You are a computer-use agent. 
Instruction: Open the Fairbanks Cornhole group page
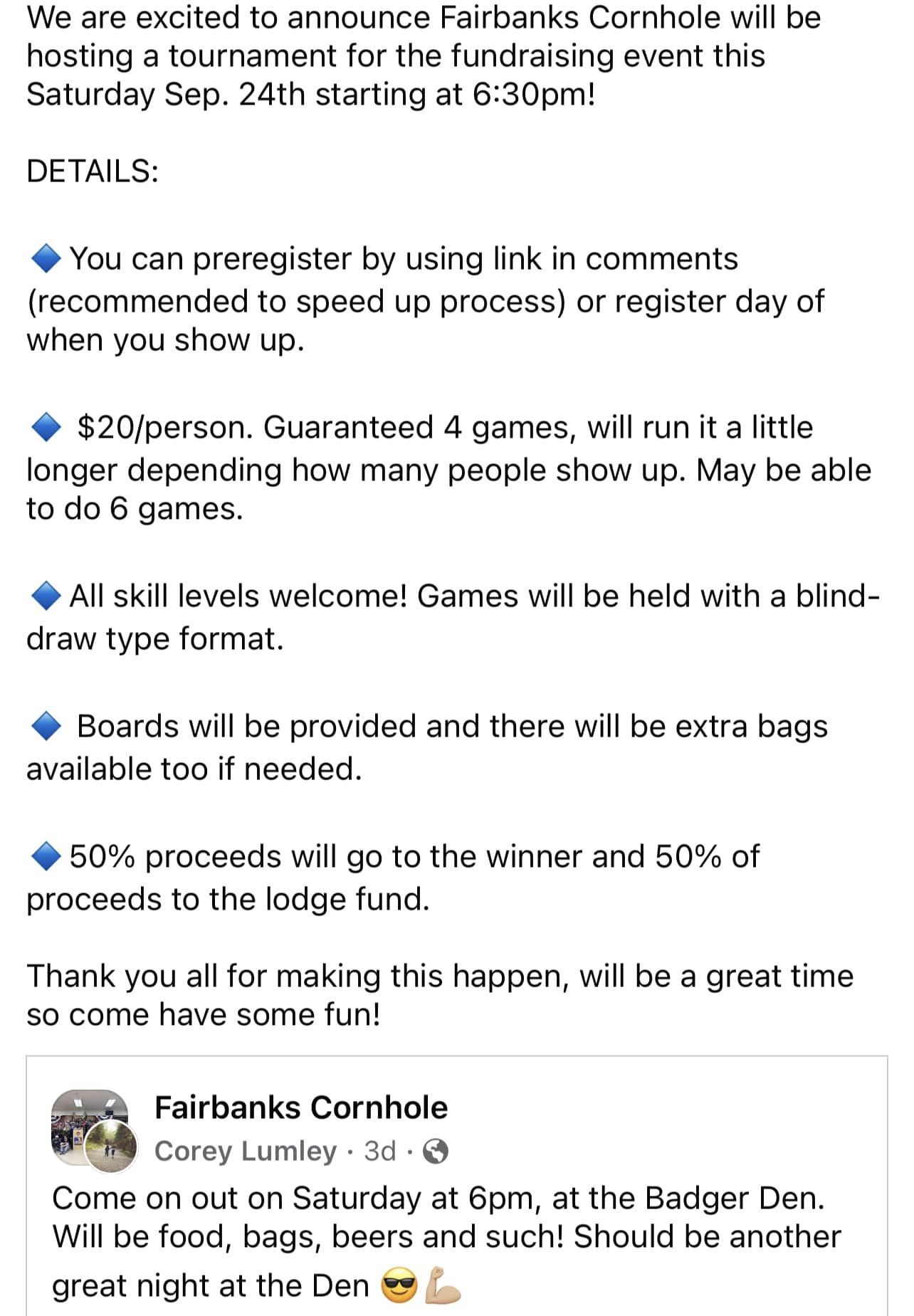pos(300,1107)
